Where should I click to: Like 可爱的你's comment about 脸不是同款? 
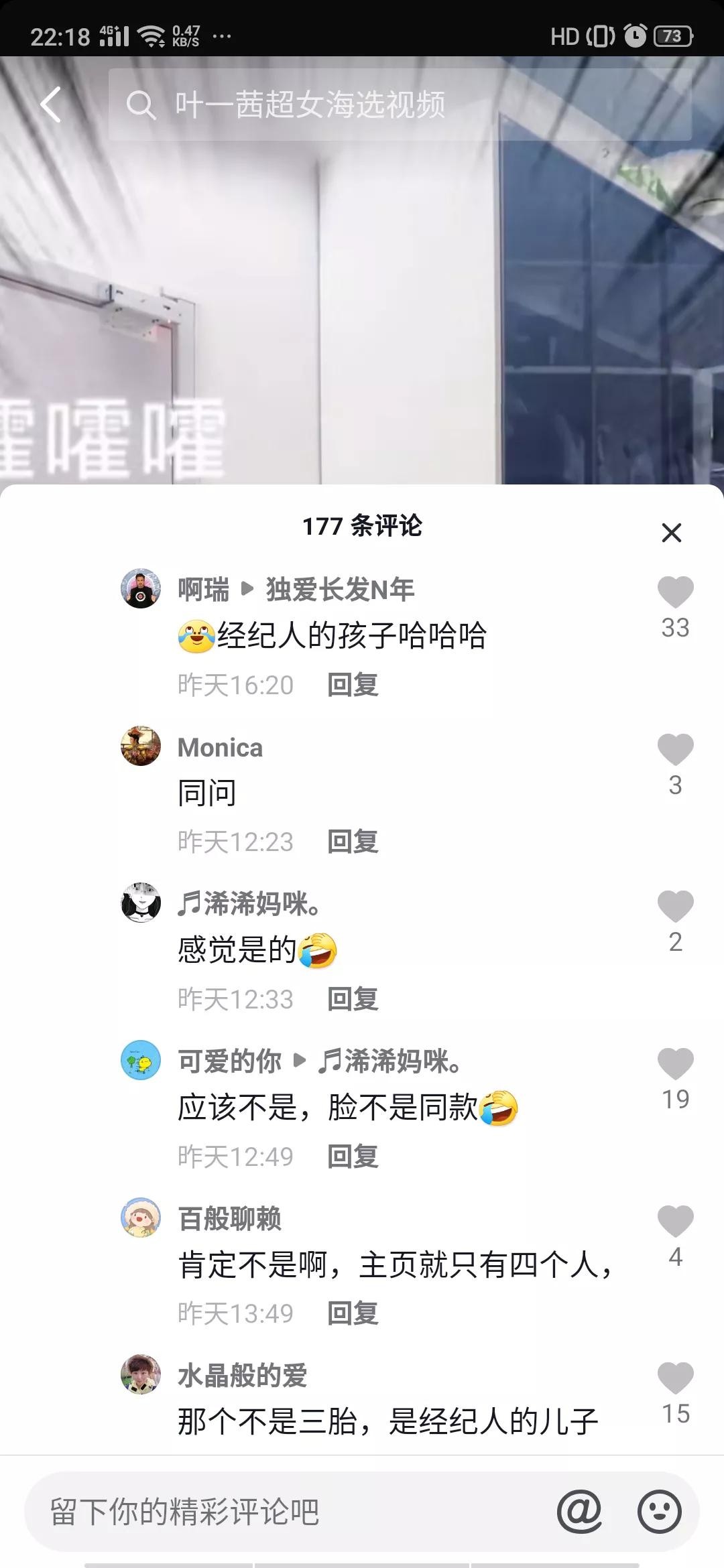(675, 1063)
